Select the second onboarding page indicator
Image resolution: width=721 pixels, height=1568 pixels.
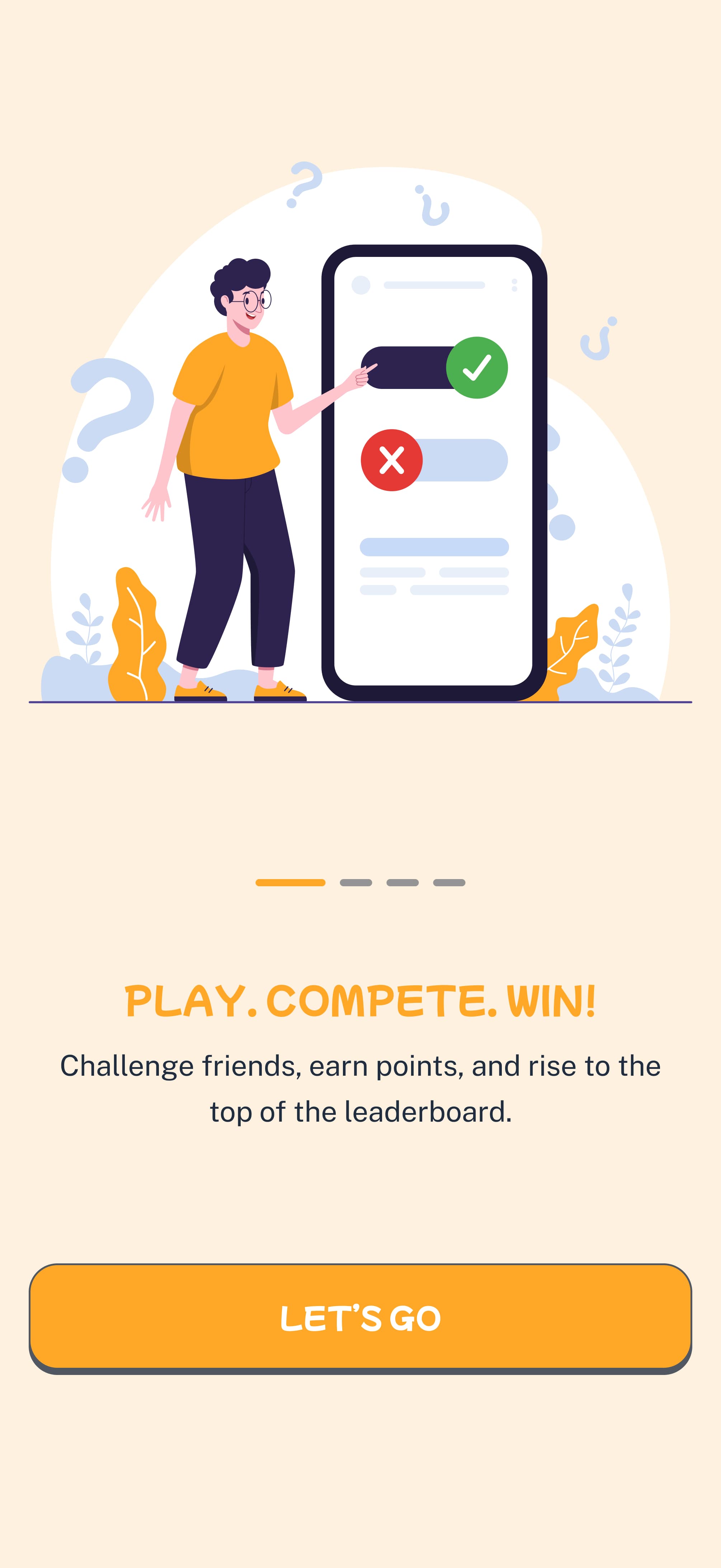click(356, 883)
